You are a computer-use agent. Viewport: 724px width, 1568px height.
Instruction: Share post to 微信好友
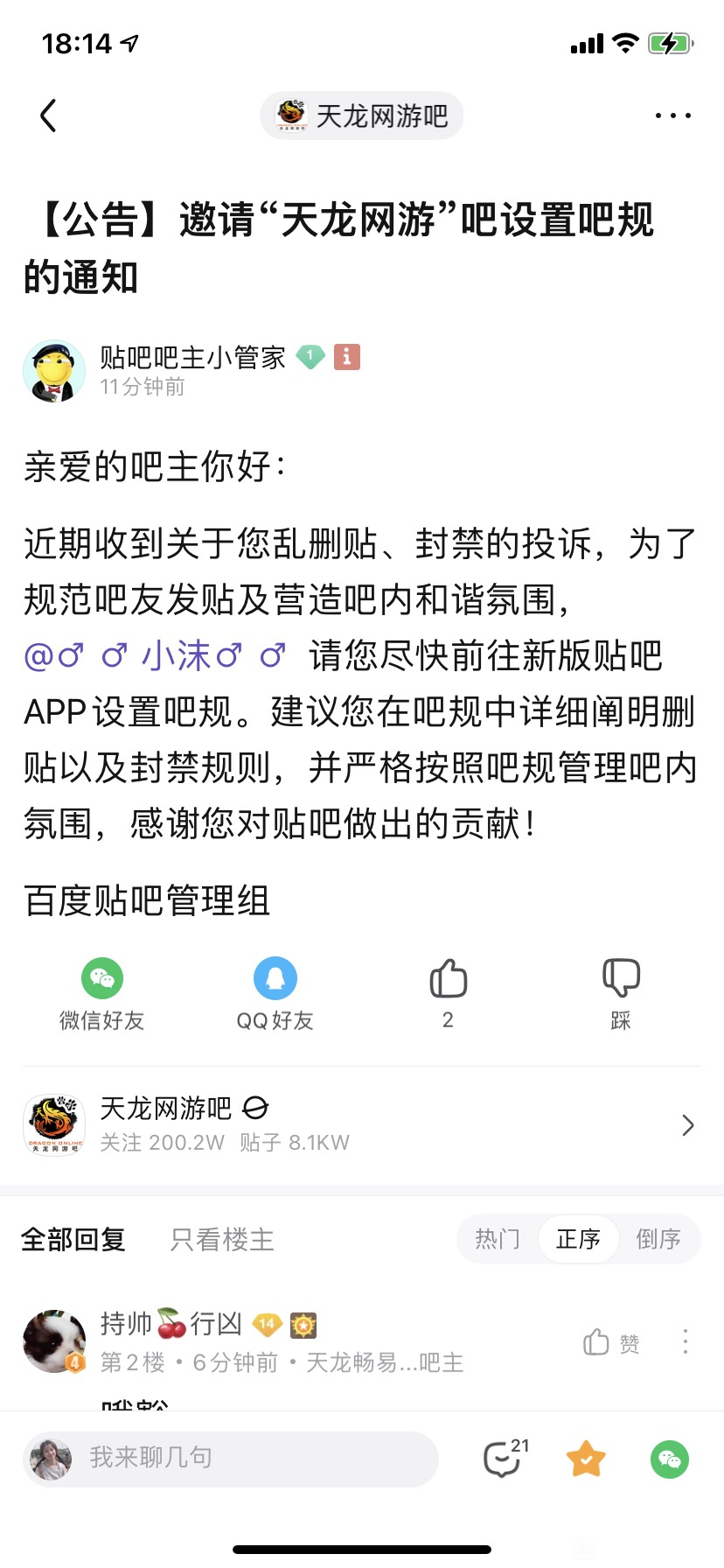(101, 993)
